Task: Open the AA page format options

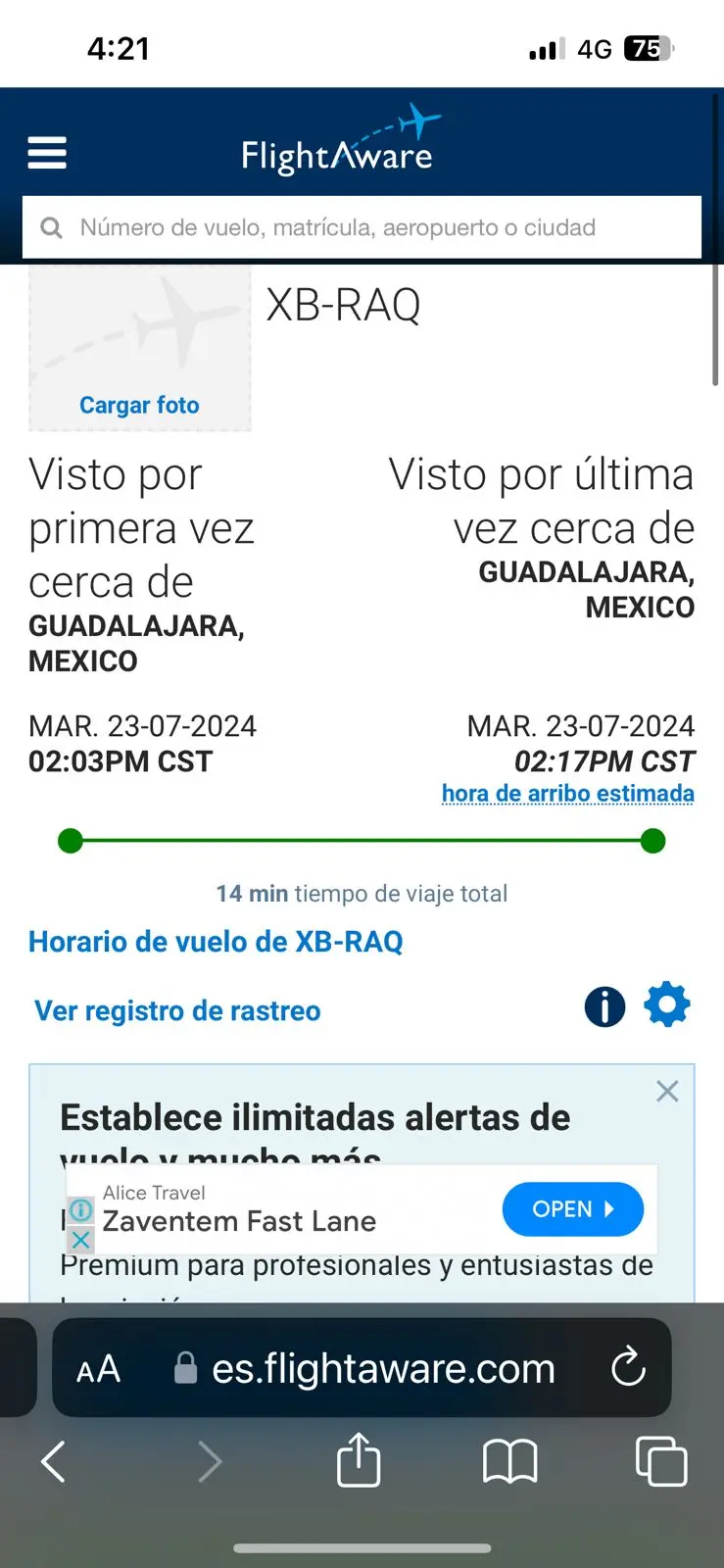Action: [x=99, y=1368]
